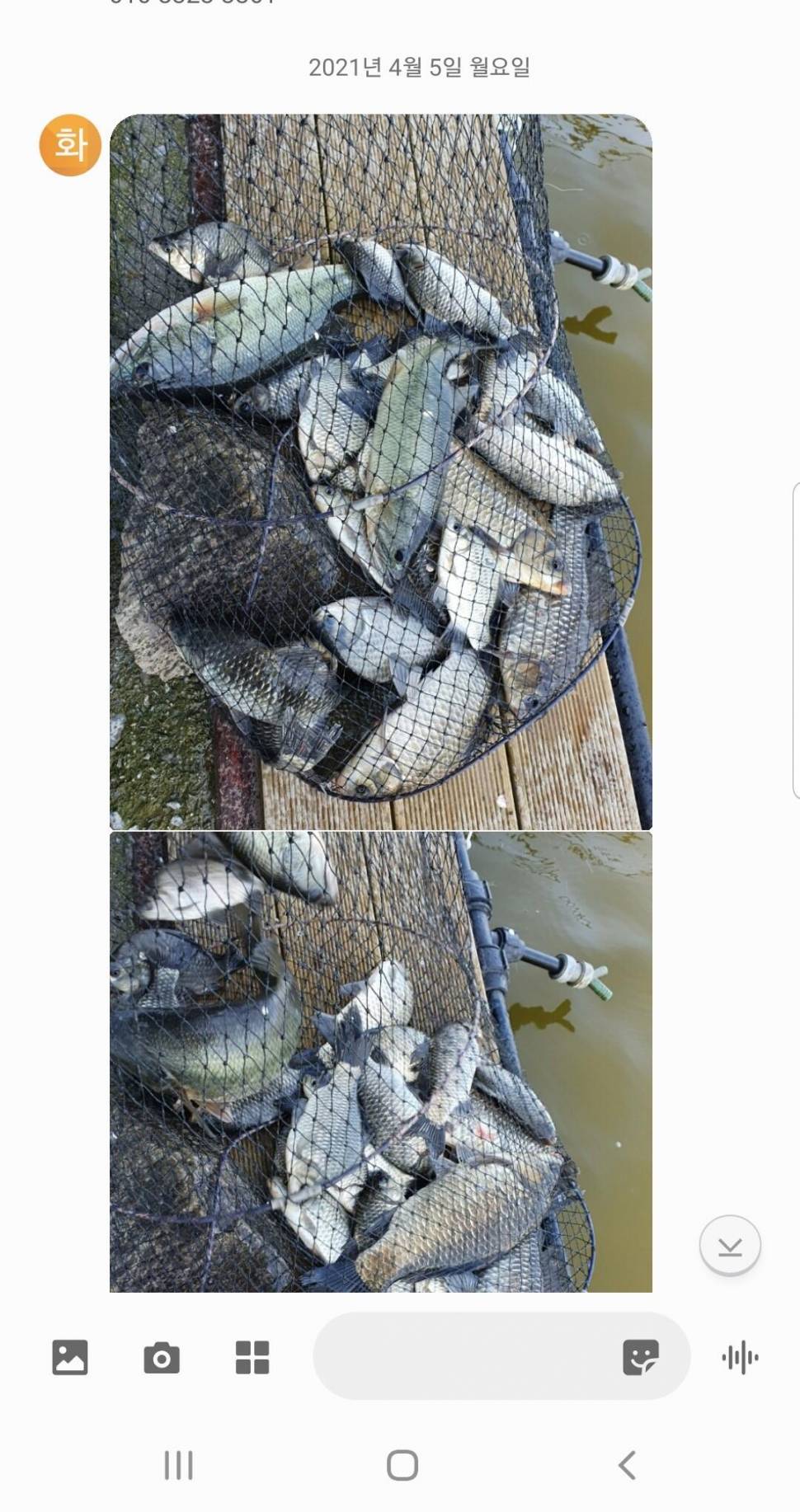Go to the home screen

(402, 1465)
